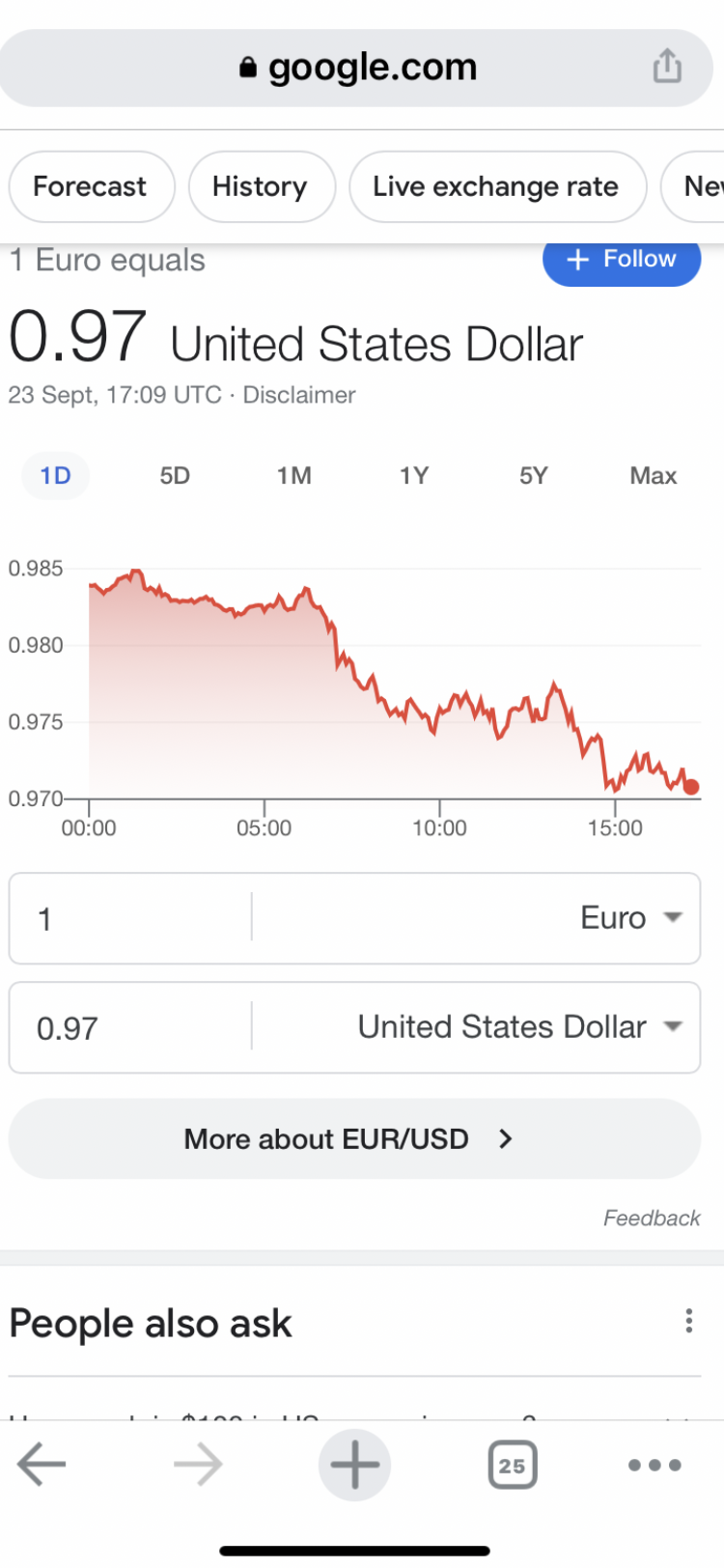Show the 1M chart range
The image size is (724, 1568).
[294, 476]
